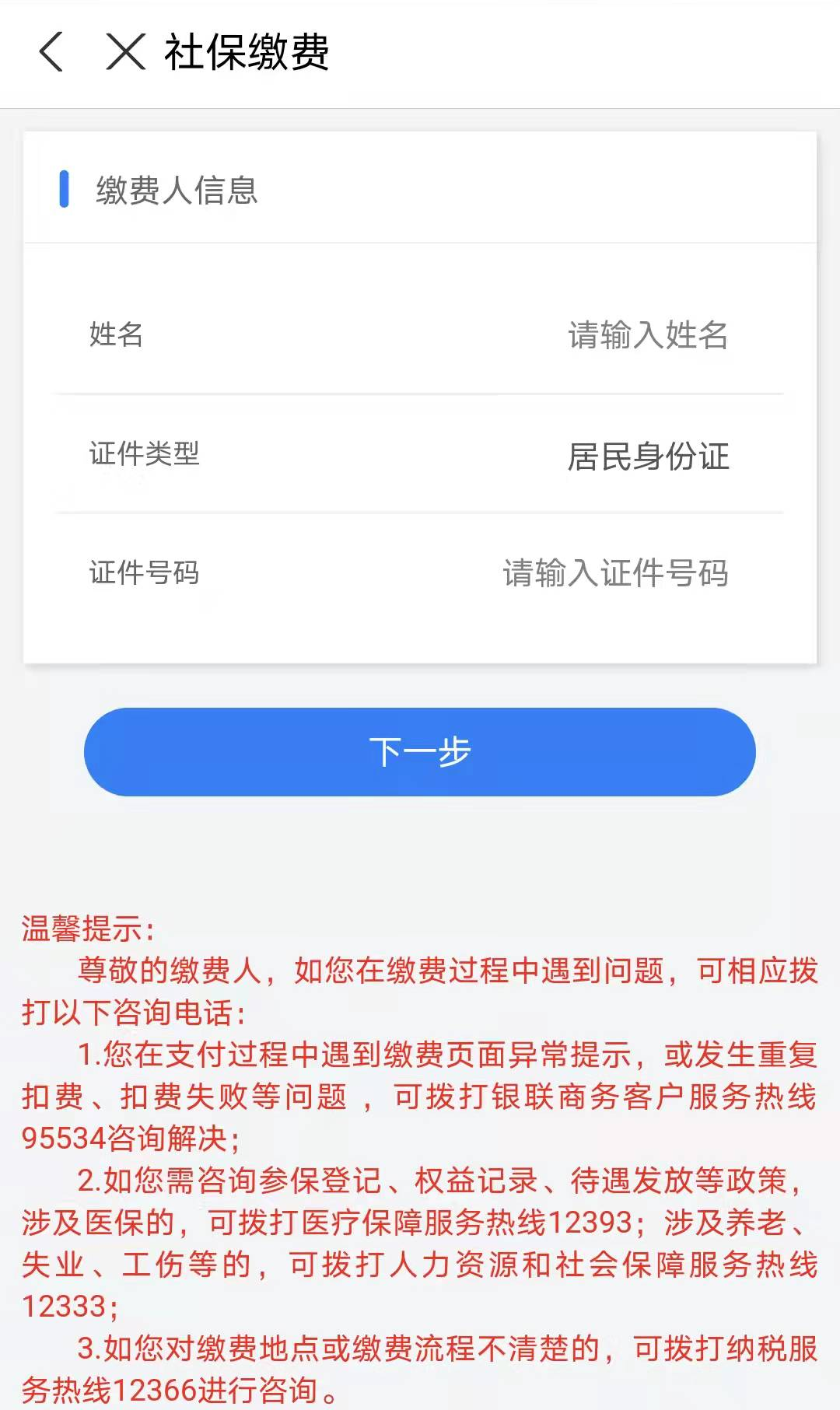Tap the 请输入姓名 name field
Viewport: 840px width, 1410px height.
point(419,334)
